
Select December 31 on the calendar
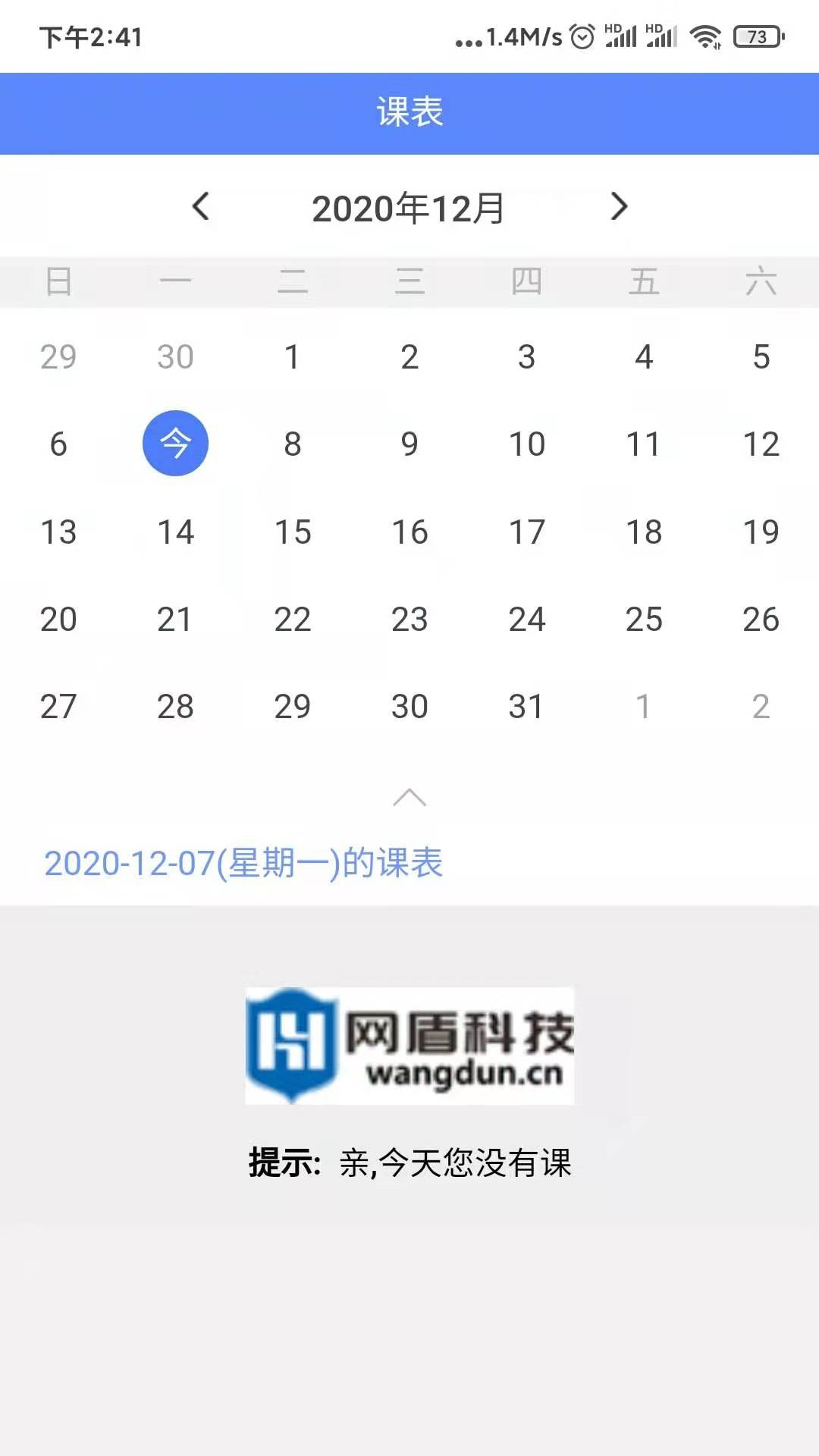(526, 707)
